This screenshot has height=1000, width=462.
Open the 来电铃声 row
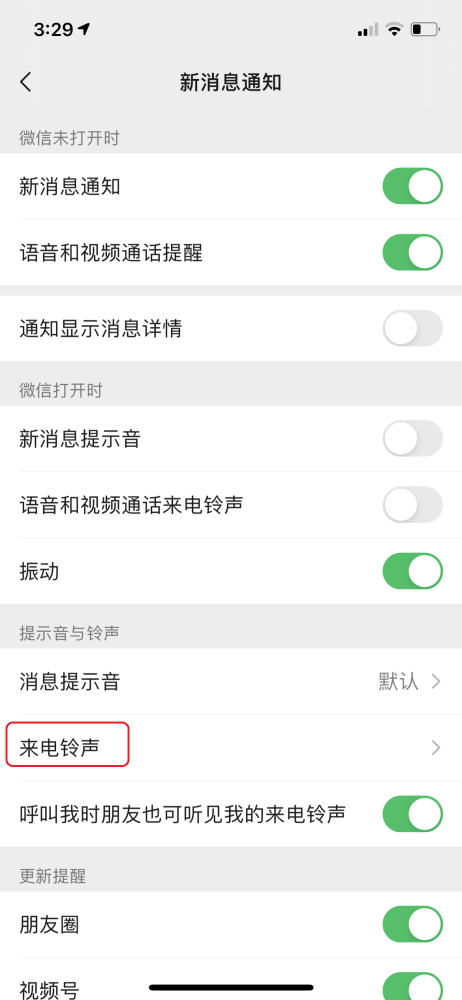tap(231, 747)
